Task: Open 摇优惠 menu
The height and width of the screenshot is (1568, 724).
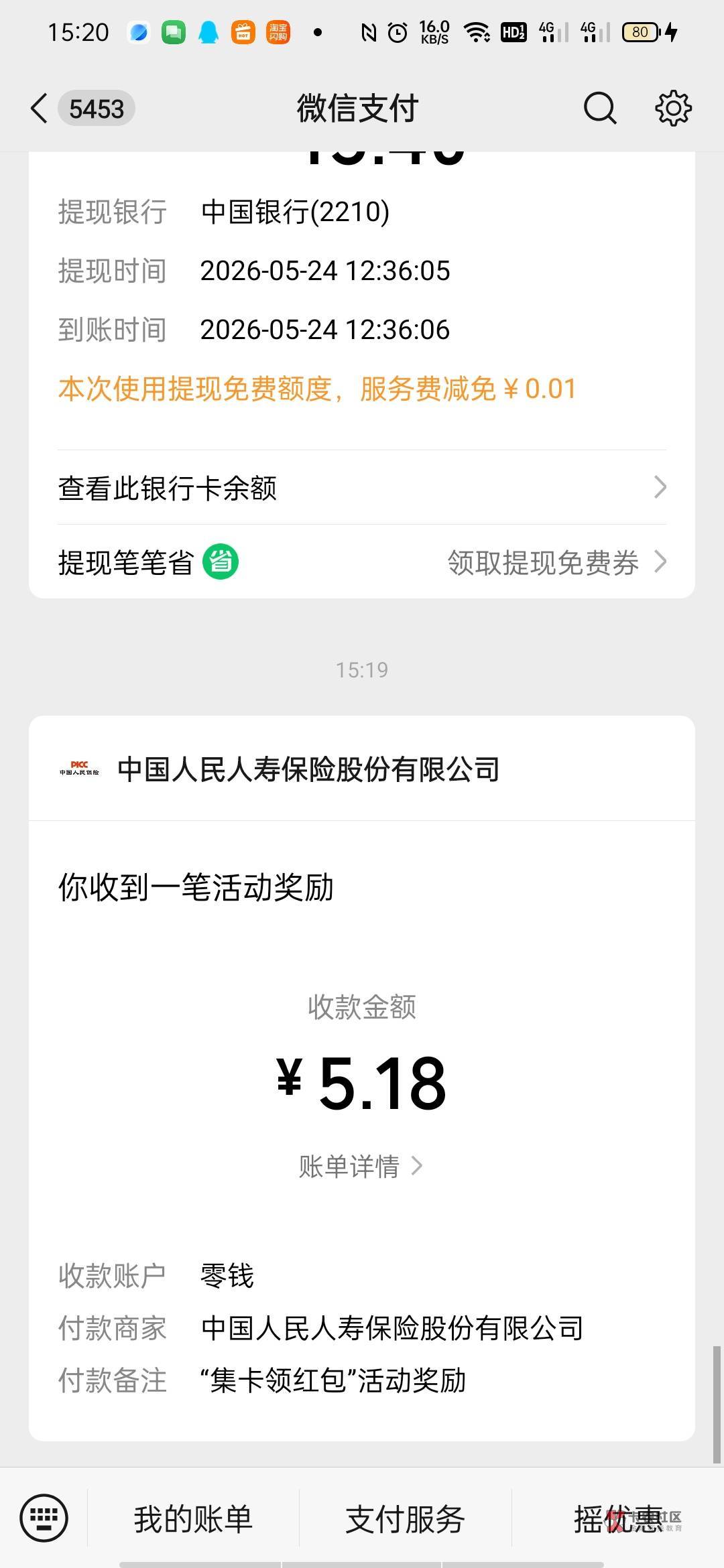Action: pos(618,1519)
